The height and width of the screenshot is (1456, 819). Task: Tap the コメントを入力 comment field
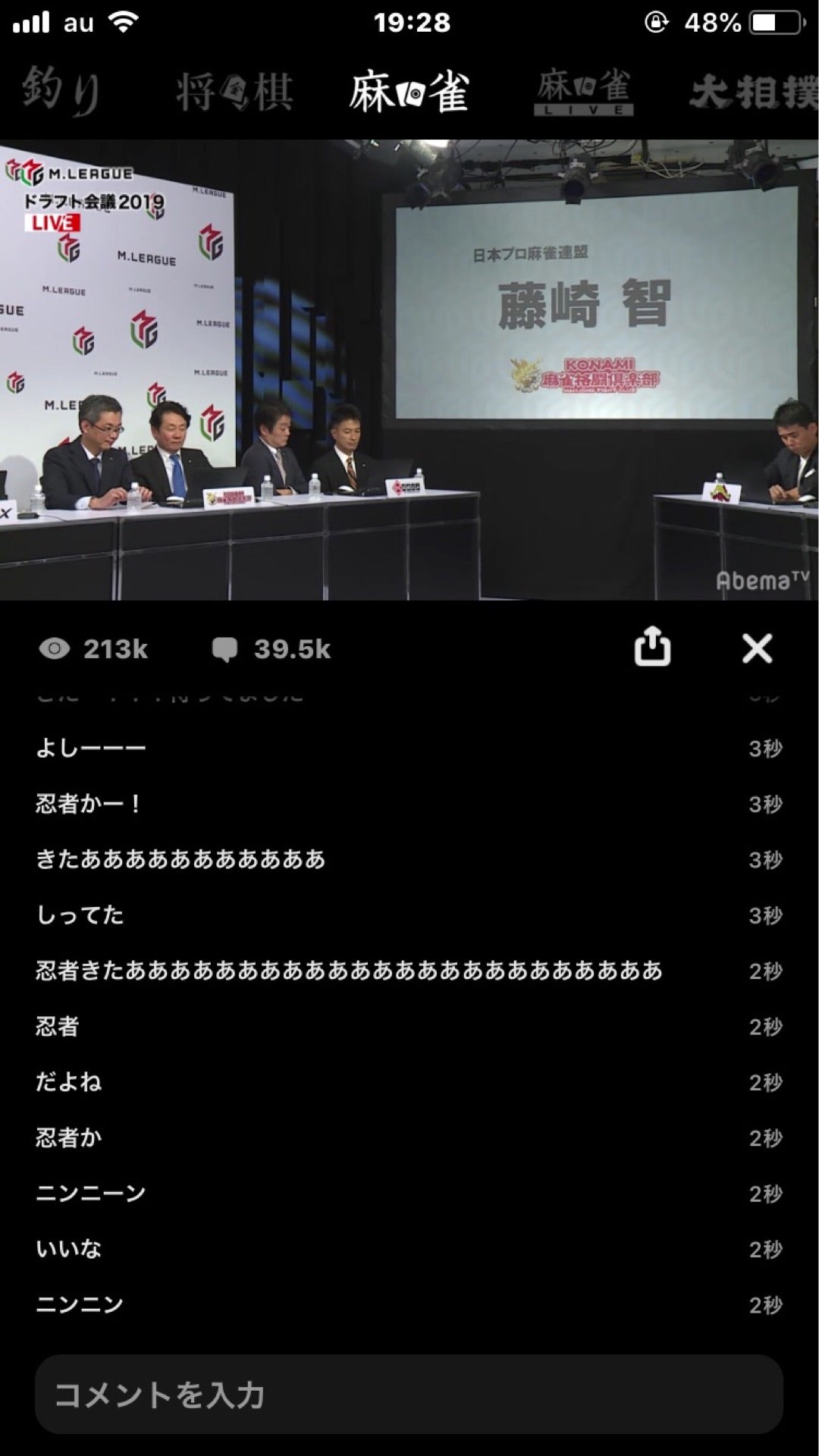click(409, 1394)
